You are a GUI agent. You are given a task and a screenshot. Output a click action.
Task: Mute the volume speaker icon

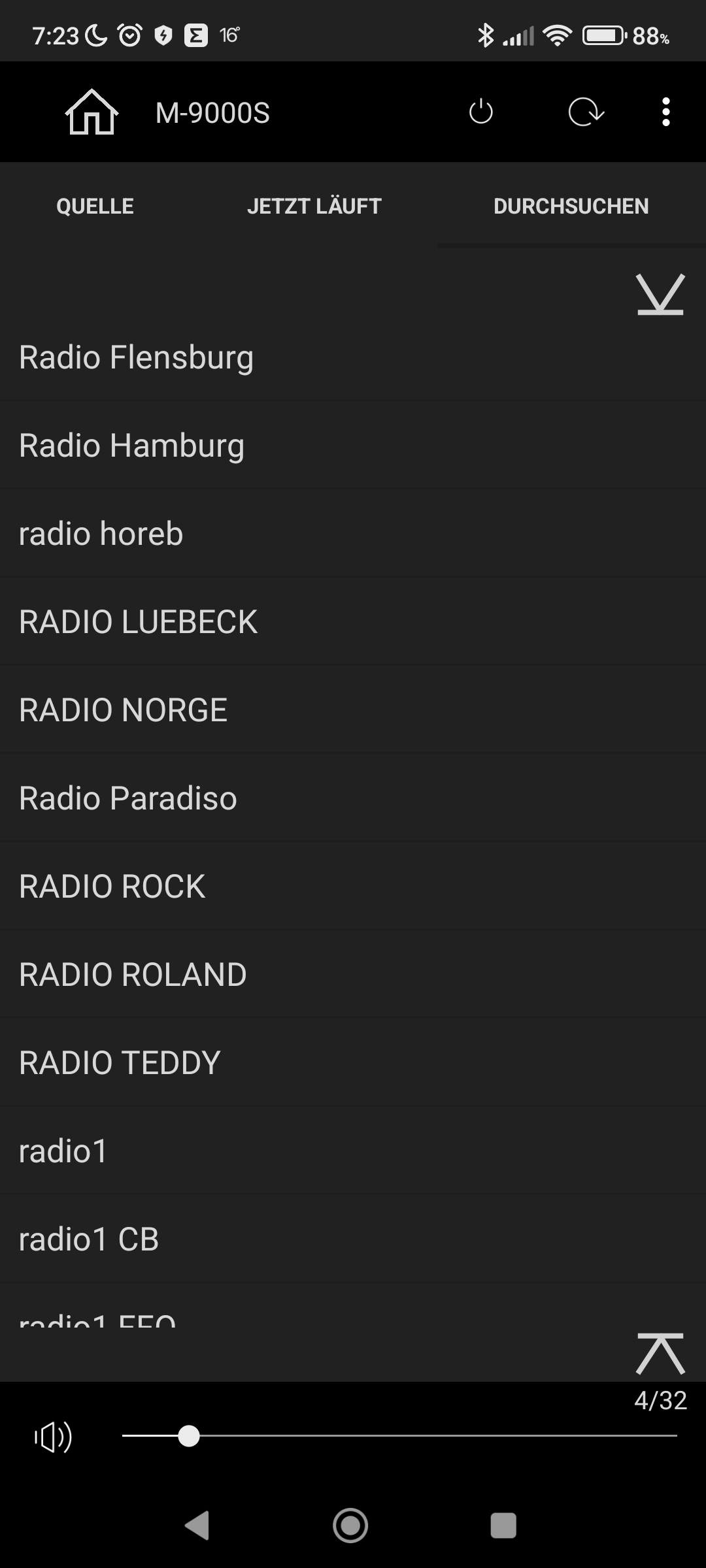coord(54,1437)
